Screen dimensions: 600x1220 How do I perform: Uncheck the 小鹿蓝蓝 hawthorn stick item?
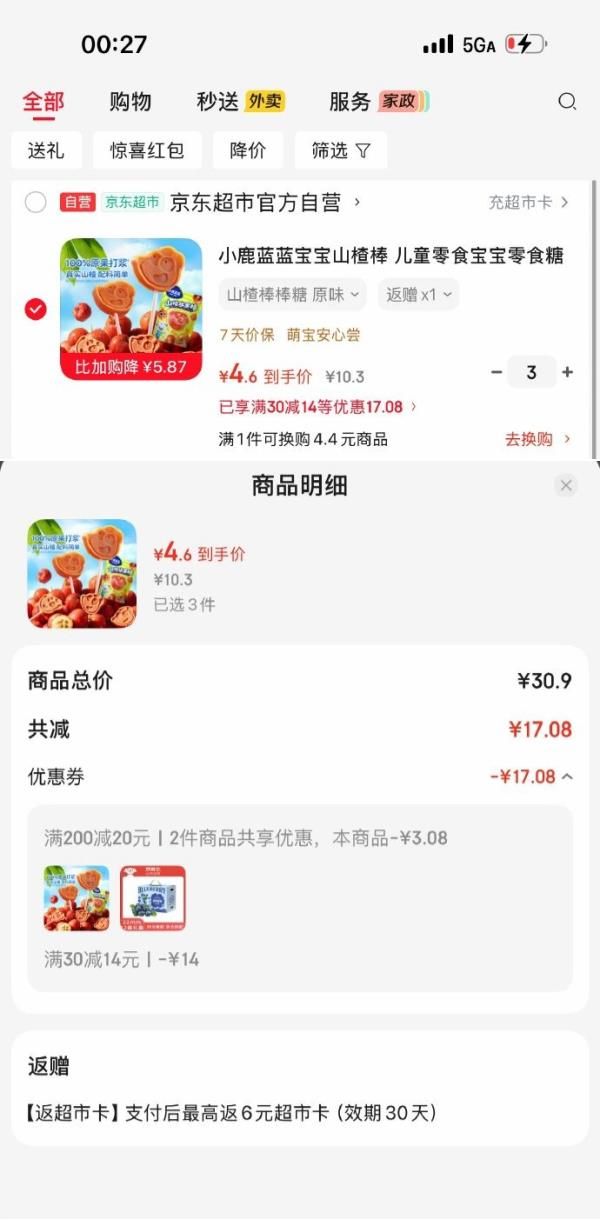coord(35,309)
